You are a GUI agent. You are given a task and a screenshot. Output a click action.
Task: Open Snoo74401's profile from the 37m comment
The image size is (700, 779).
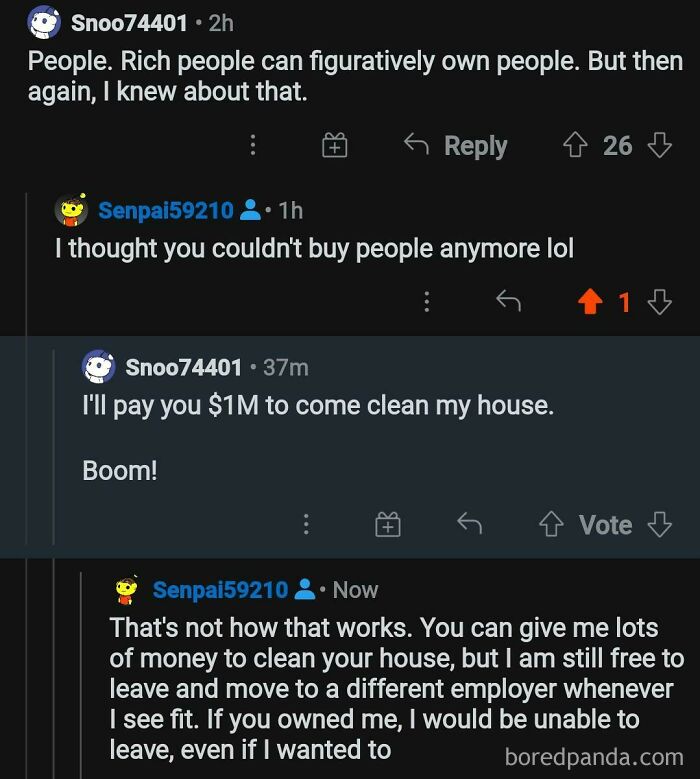[x=183, y=368]
